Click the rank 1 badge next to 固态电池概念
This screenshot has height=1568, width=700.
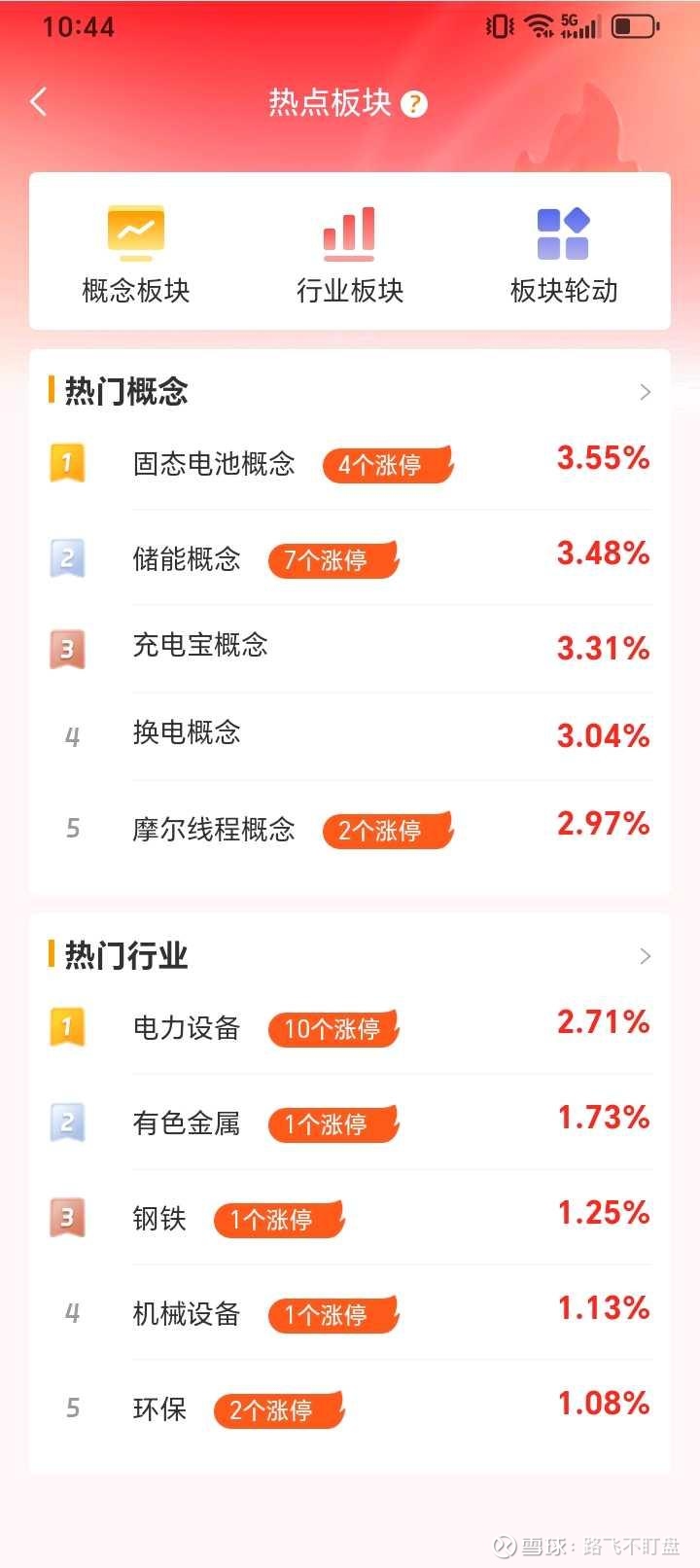[x=69, y=462]
